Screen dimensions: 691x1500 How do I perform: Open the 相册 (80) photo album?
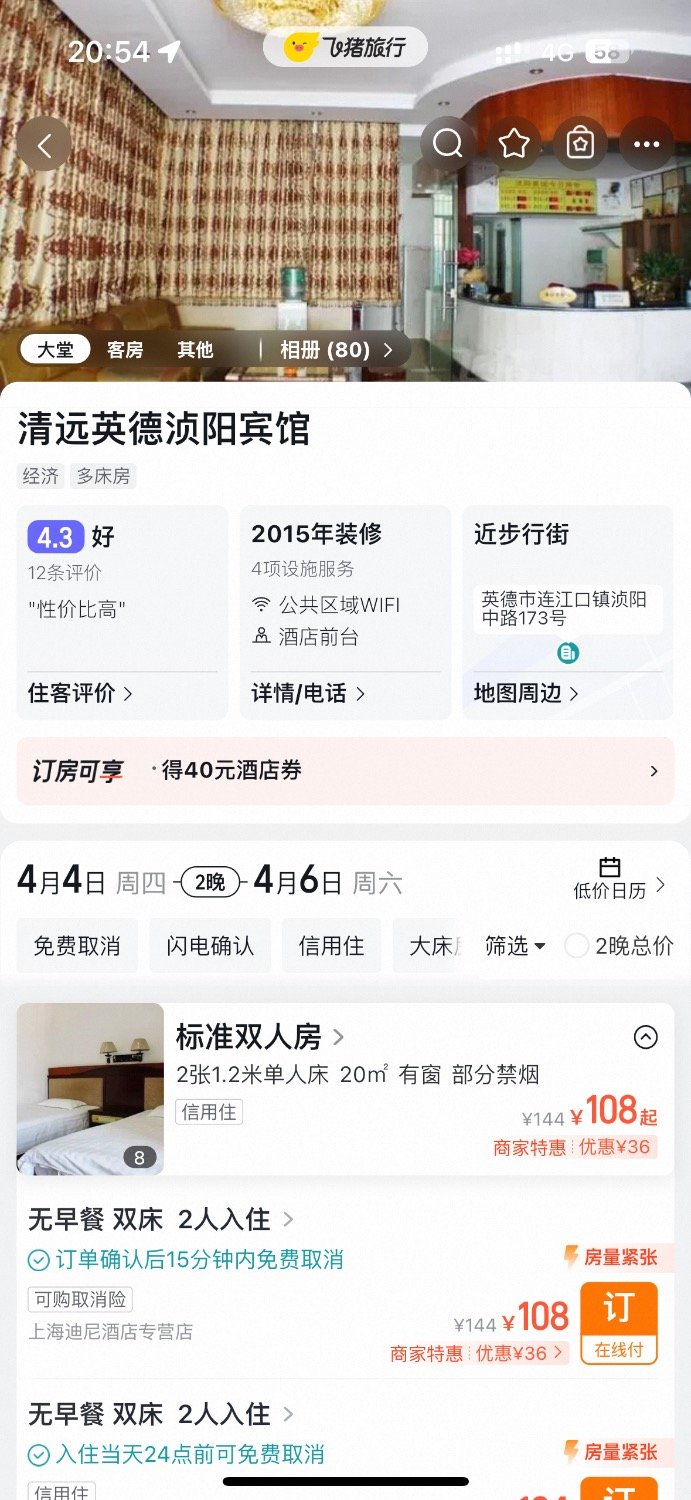point(335,350)
